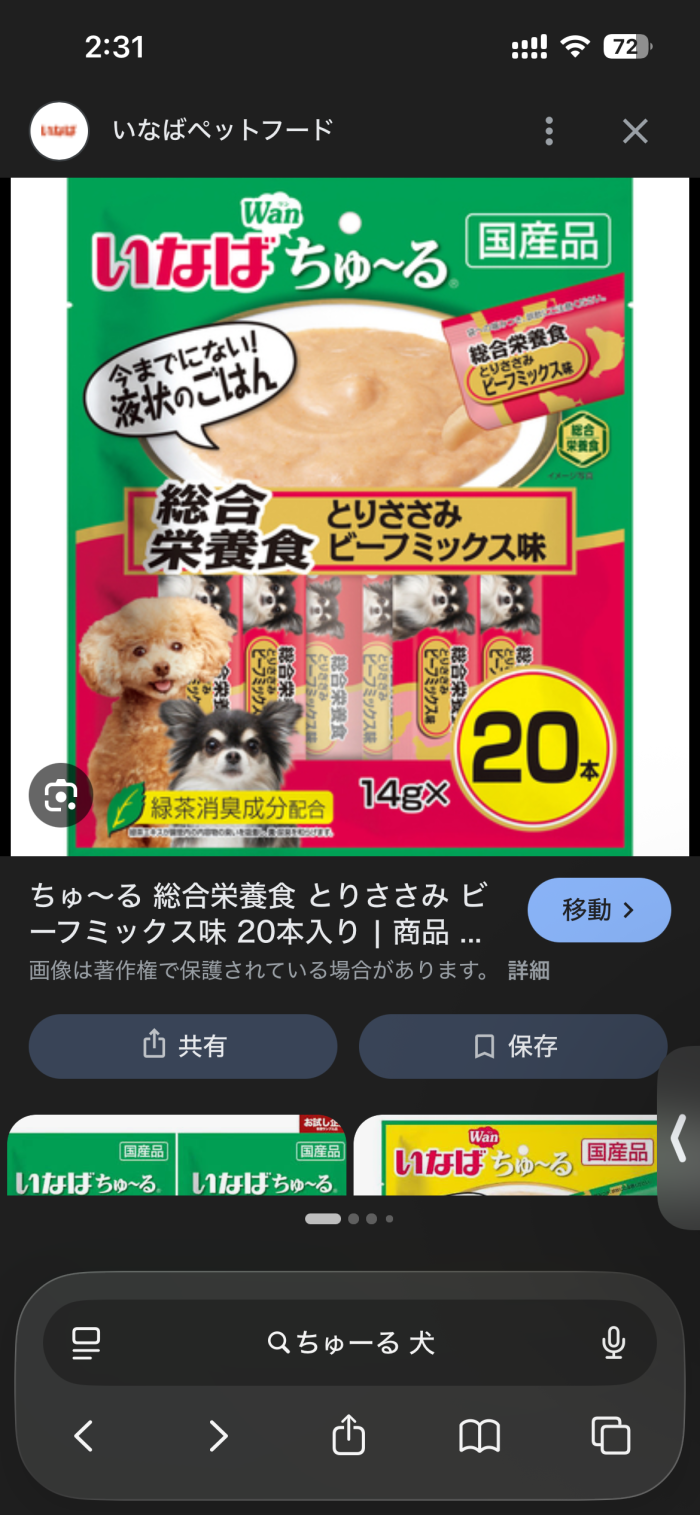Viewport: 700px width, 1515px height.
Task: Open the product image full view
Action: click(x=350, y=515)
